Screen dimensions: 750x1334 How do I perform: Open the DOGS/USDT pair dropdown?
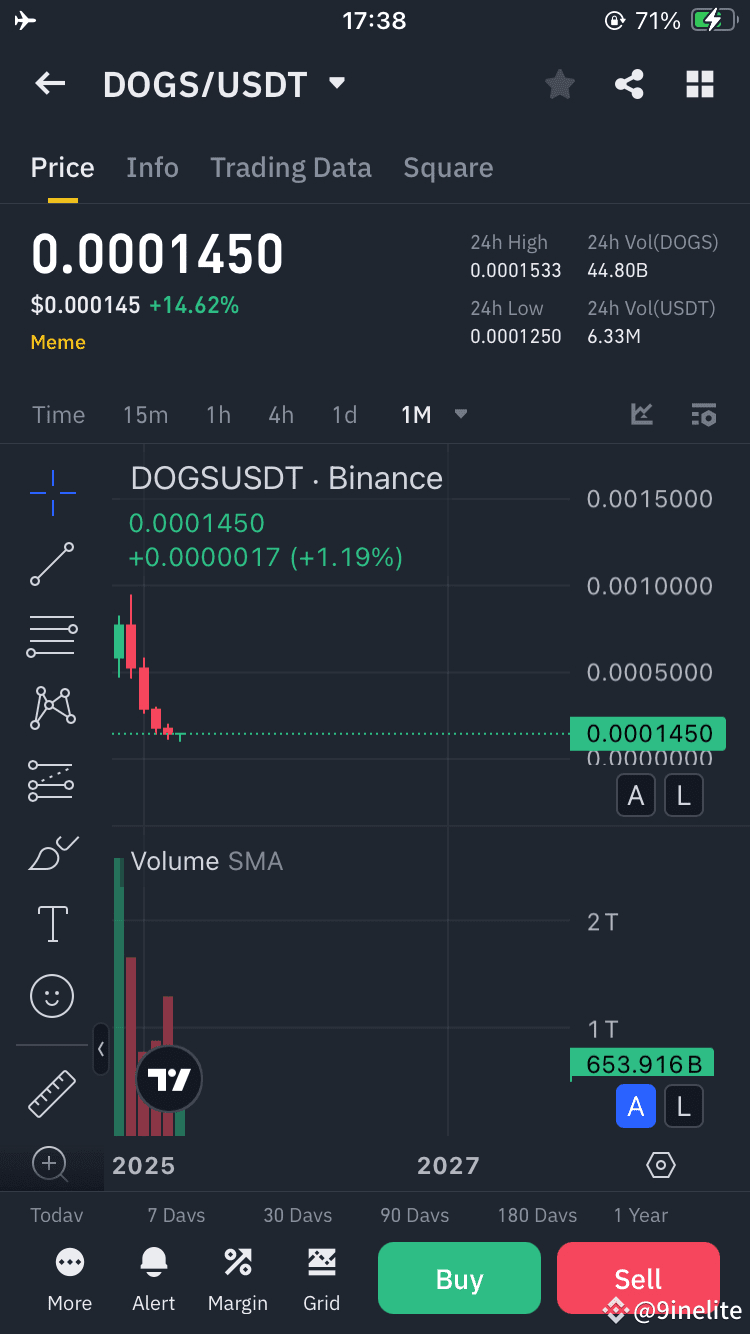337,84
